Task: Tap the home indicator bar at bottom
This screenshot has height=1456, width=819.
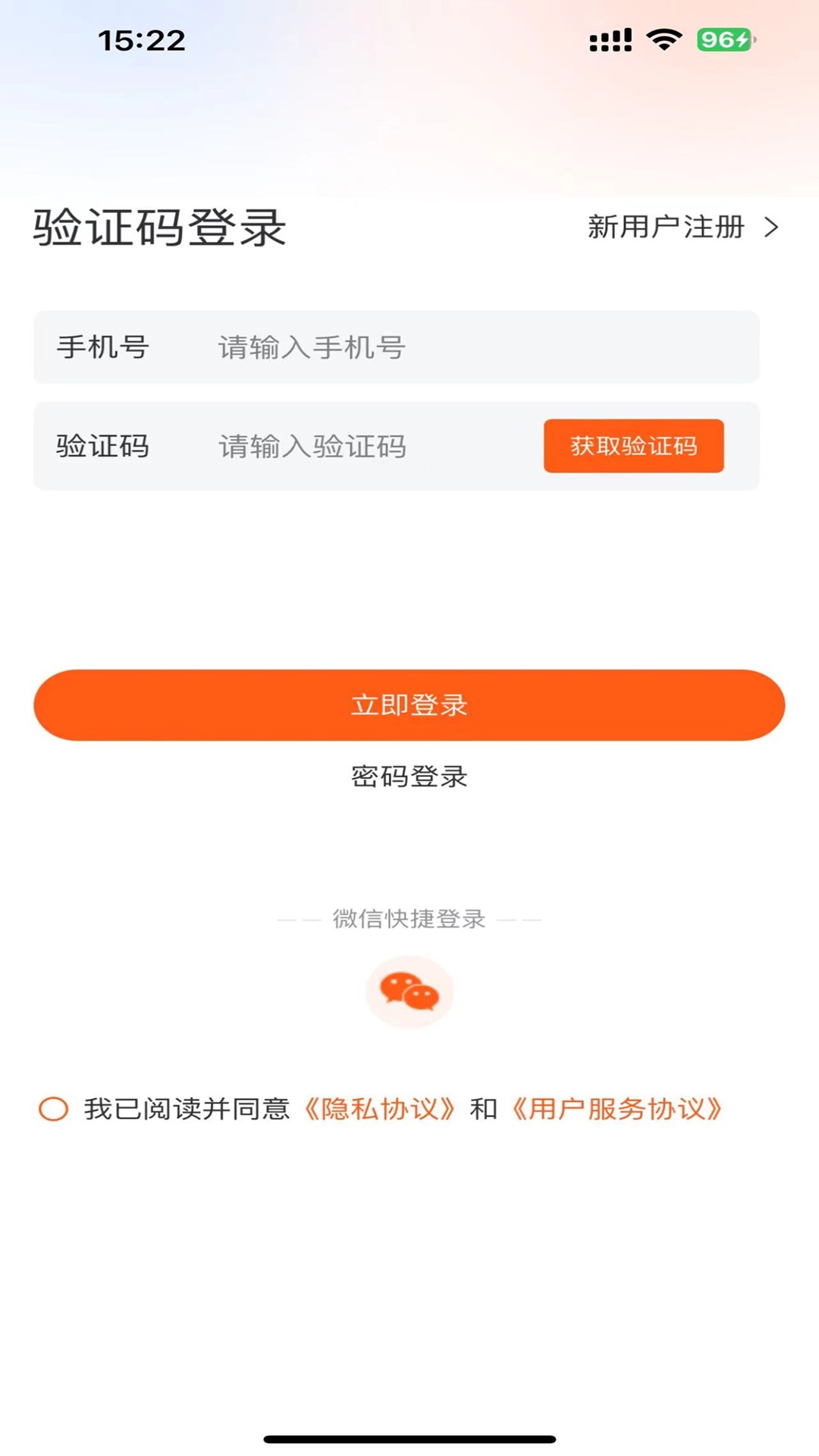Action: (409, 1438)
